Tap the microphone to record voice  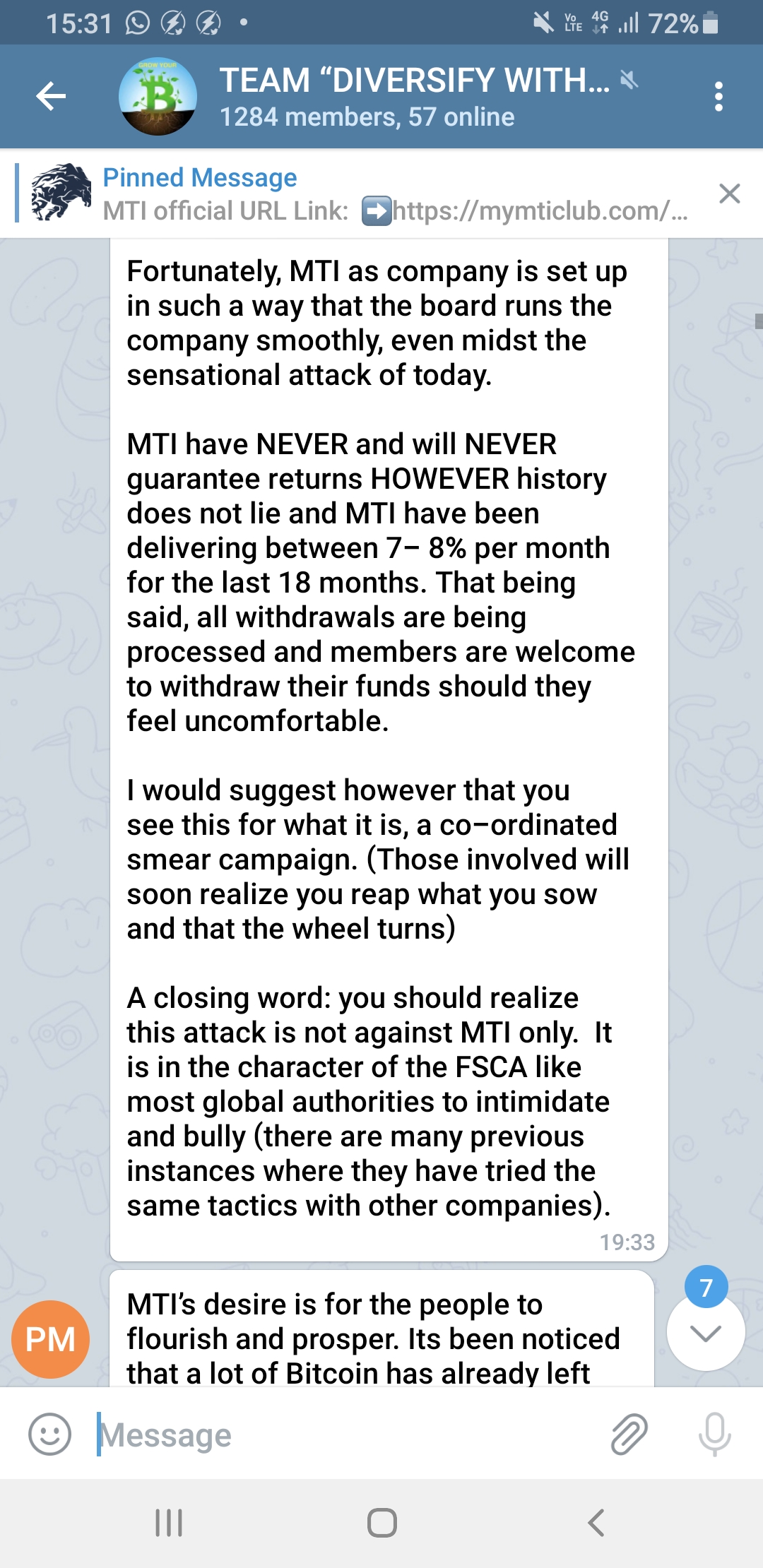tap(714, 1435)
